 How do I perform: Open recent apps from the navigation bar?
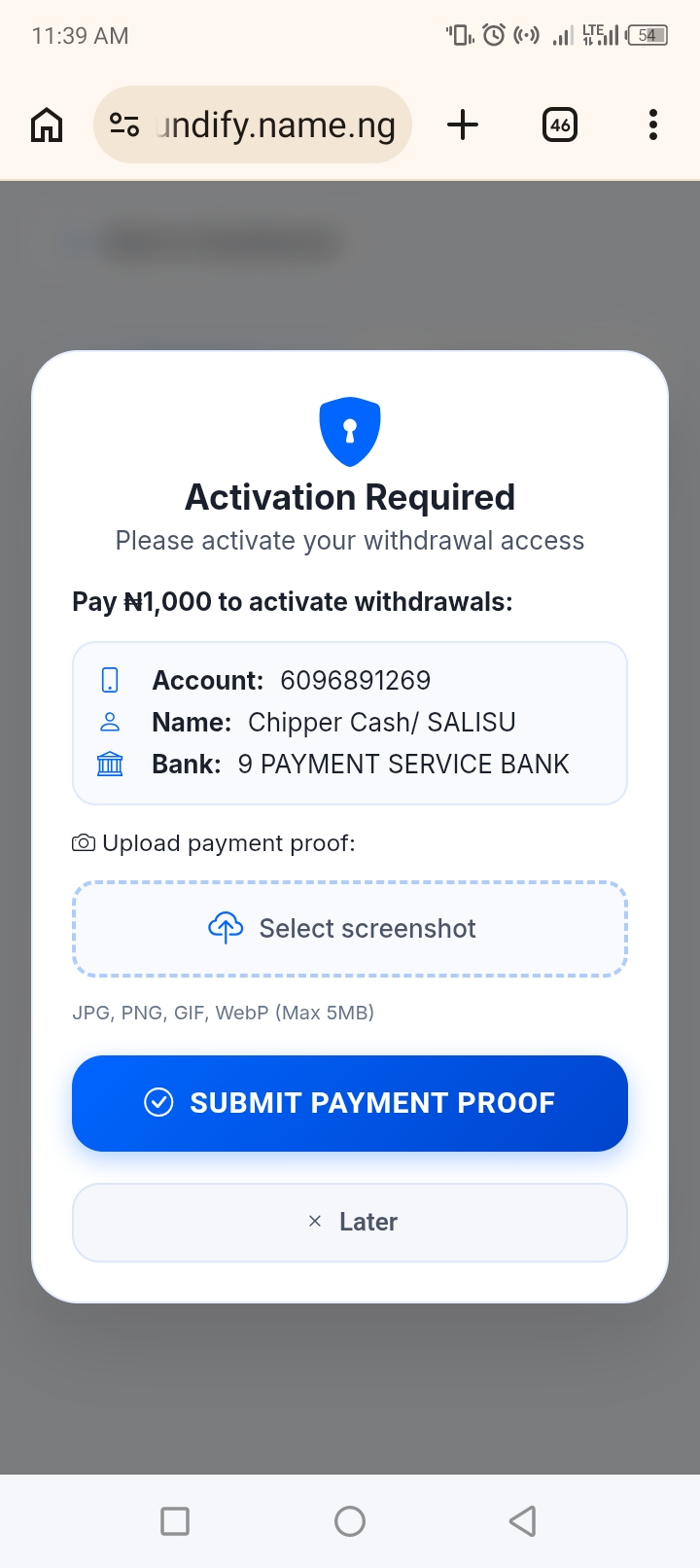(x=175, y=1520)
